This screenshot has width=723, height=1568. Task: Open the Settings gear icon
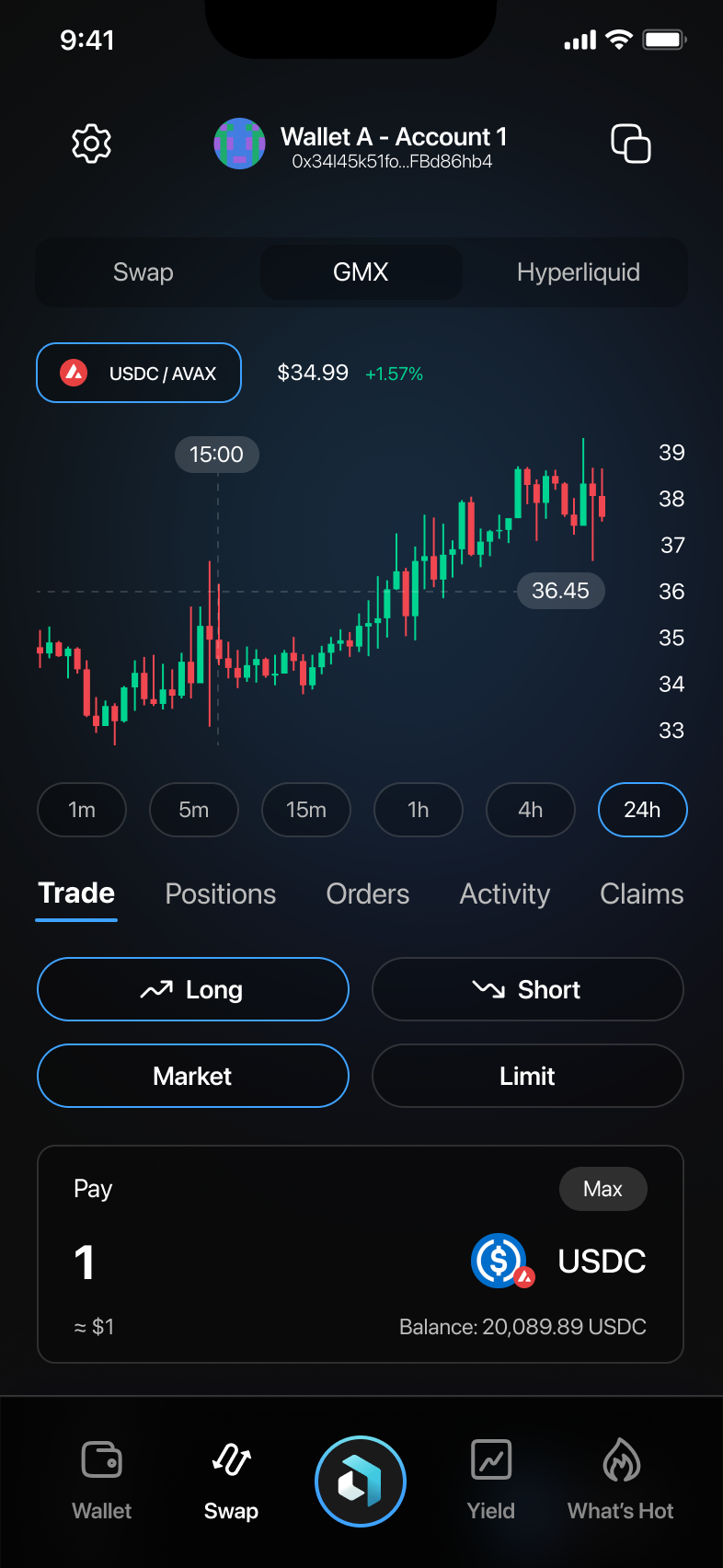click(90, 143)
